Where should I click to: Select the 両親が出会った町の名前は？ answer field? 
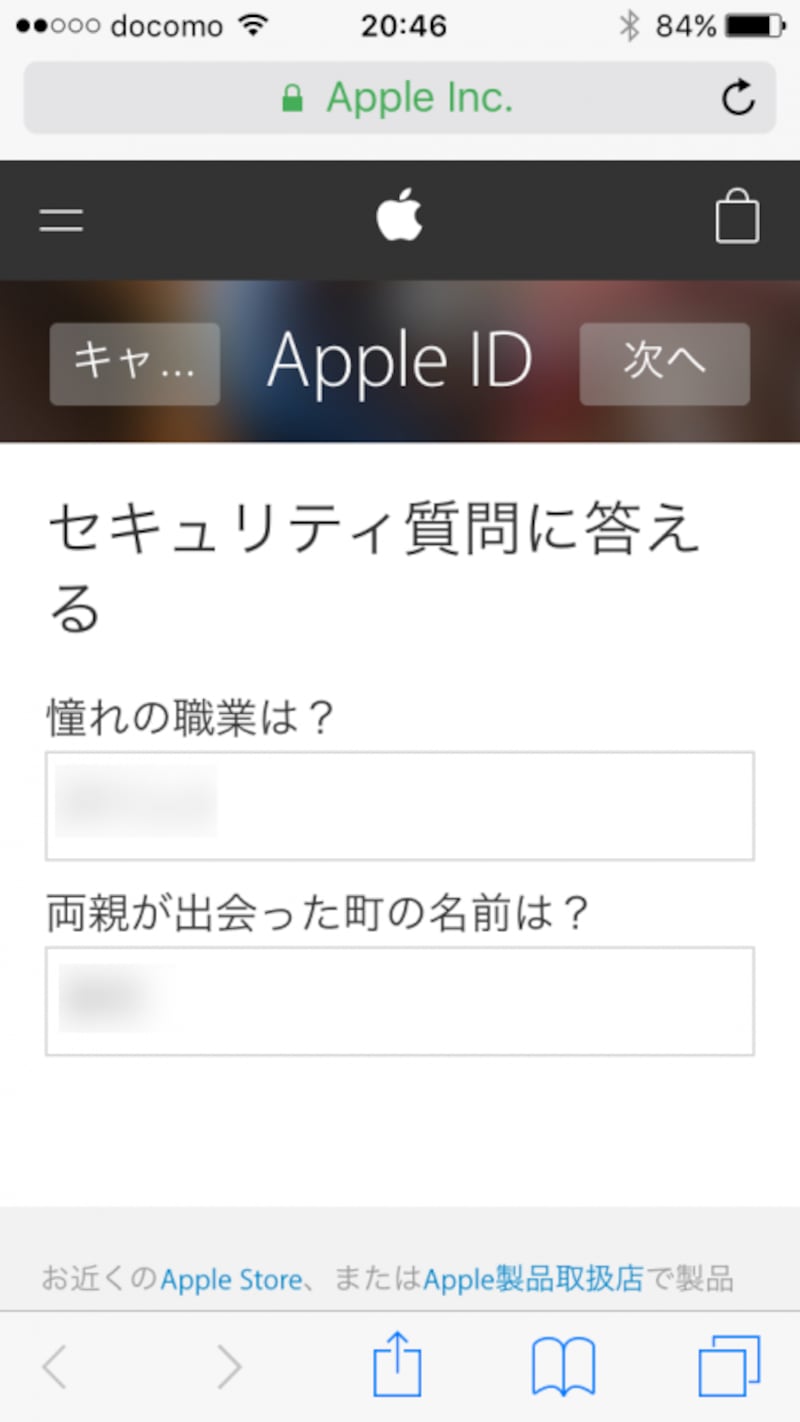[x=399, y=999]
